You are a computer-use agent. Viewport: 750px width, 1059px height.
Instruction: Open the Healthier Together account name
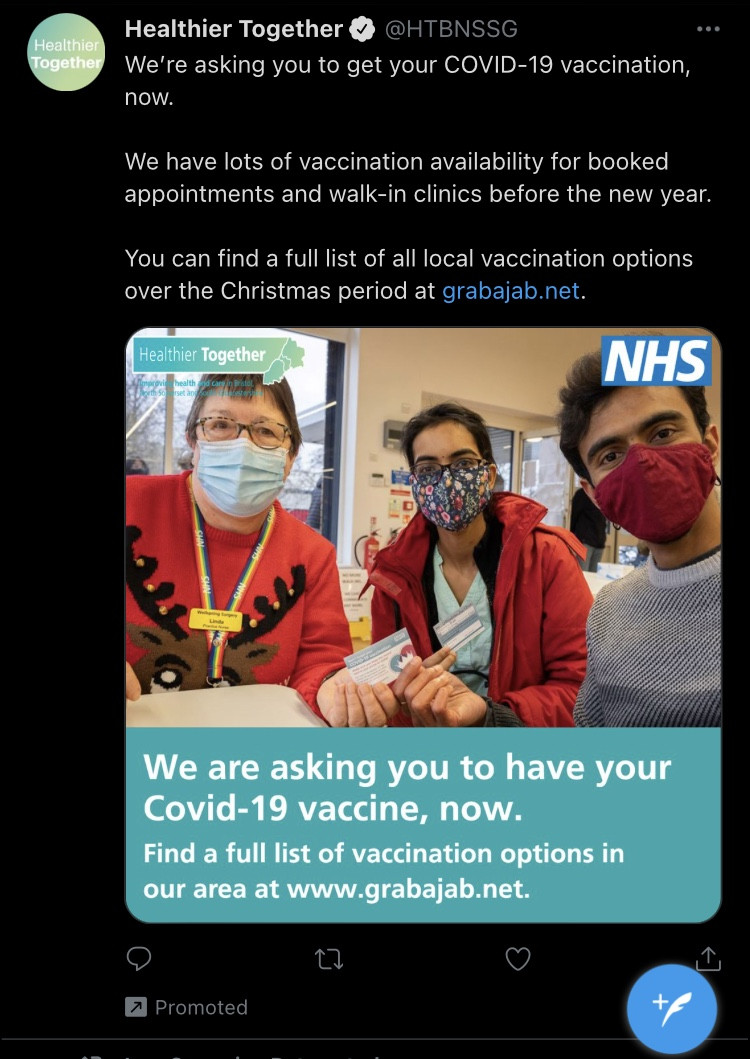point(234,29)
